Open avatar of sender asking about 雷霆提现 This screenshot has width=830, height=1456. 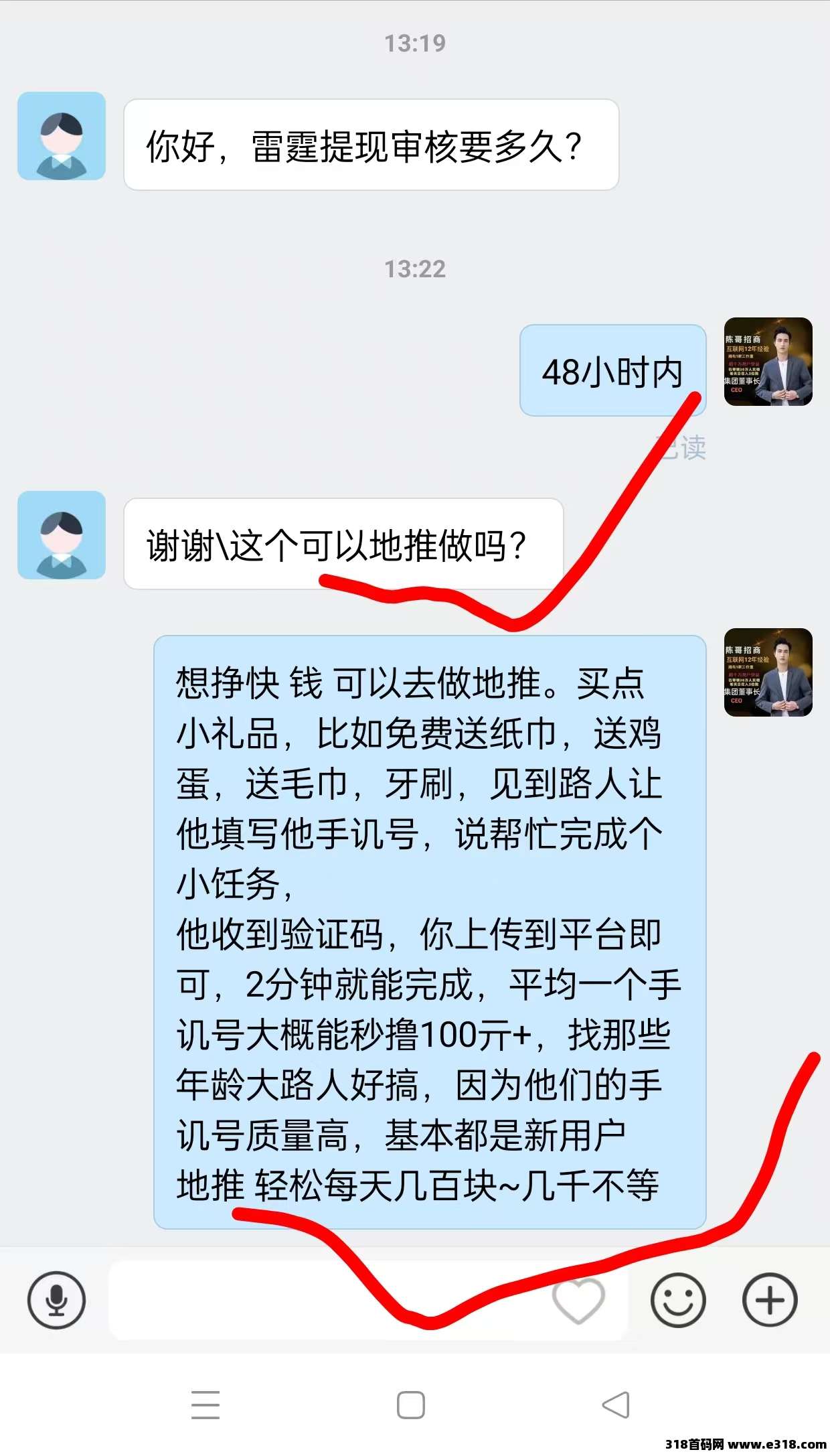coord(62,136)
